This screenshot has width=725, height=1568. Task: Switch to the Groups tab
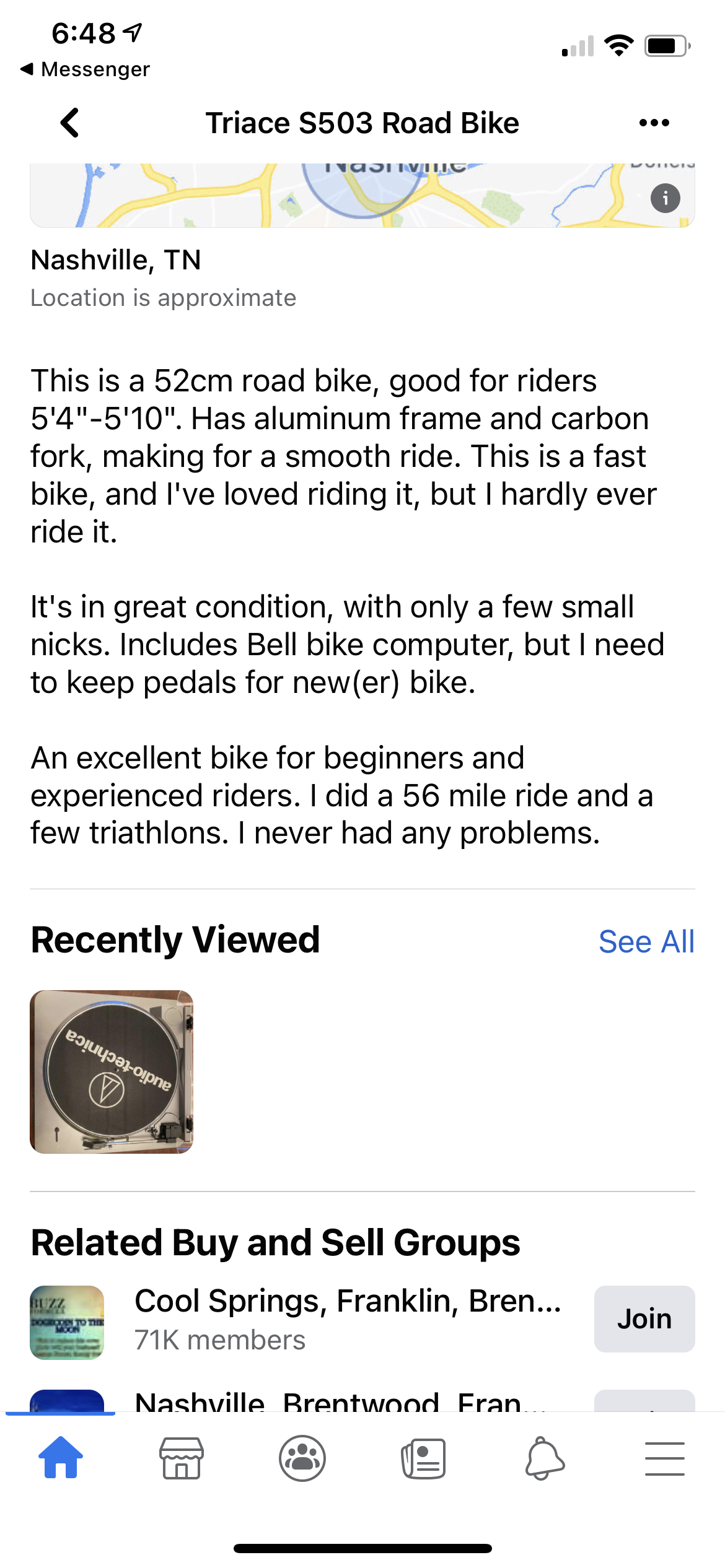302,1458
